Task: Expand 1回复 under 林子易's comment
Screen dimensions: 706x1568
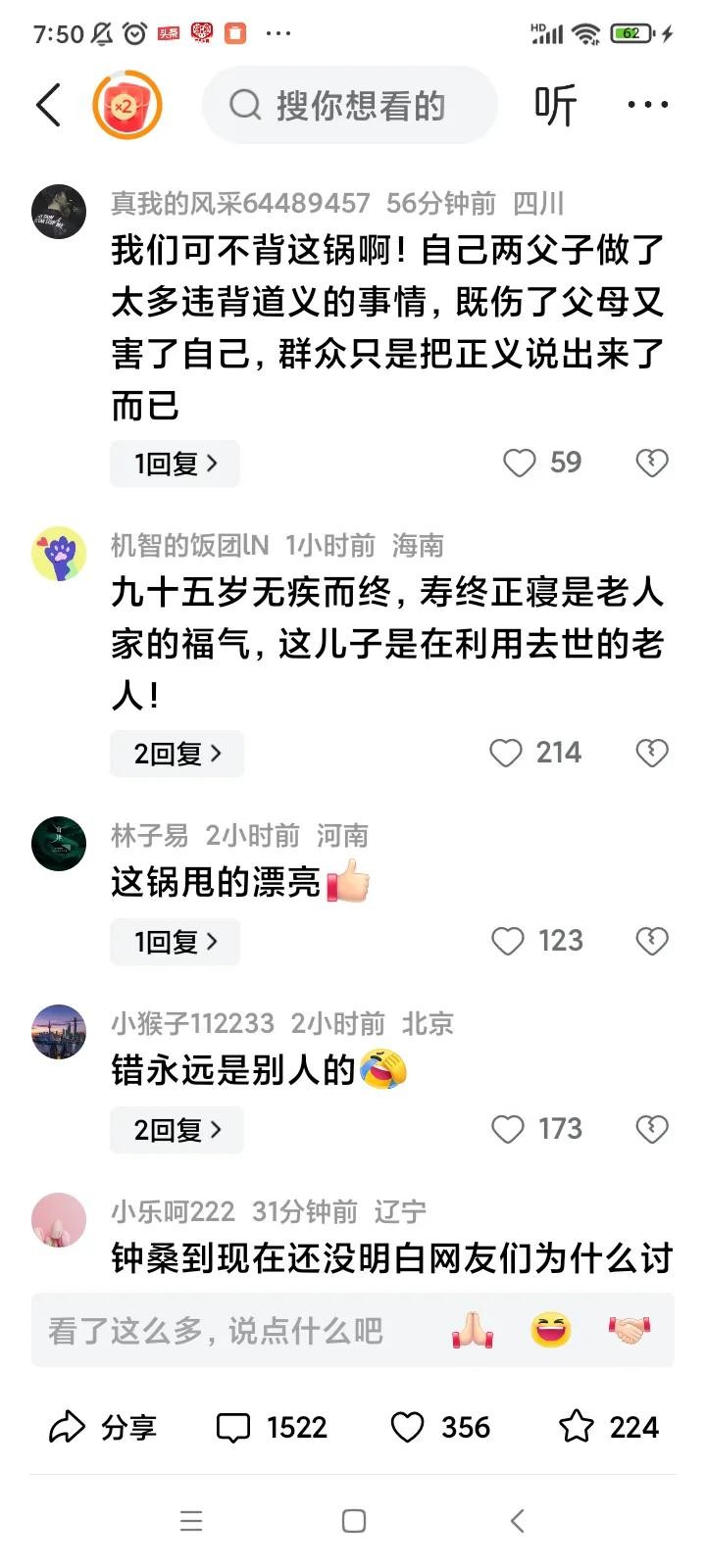Action: (175, 942)
